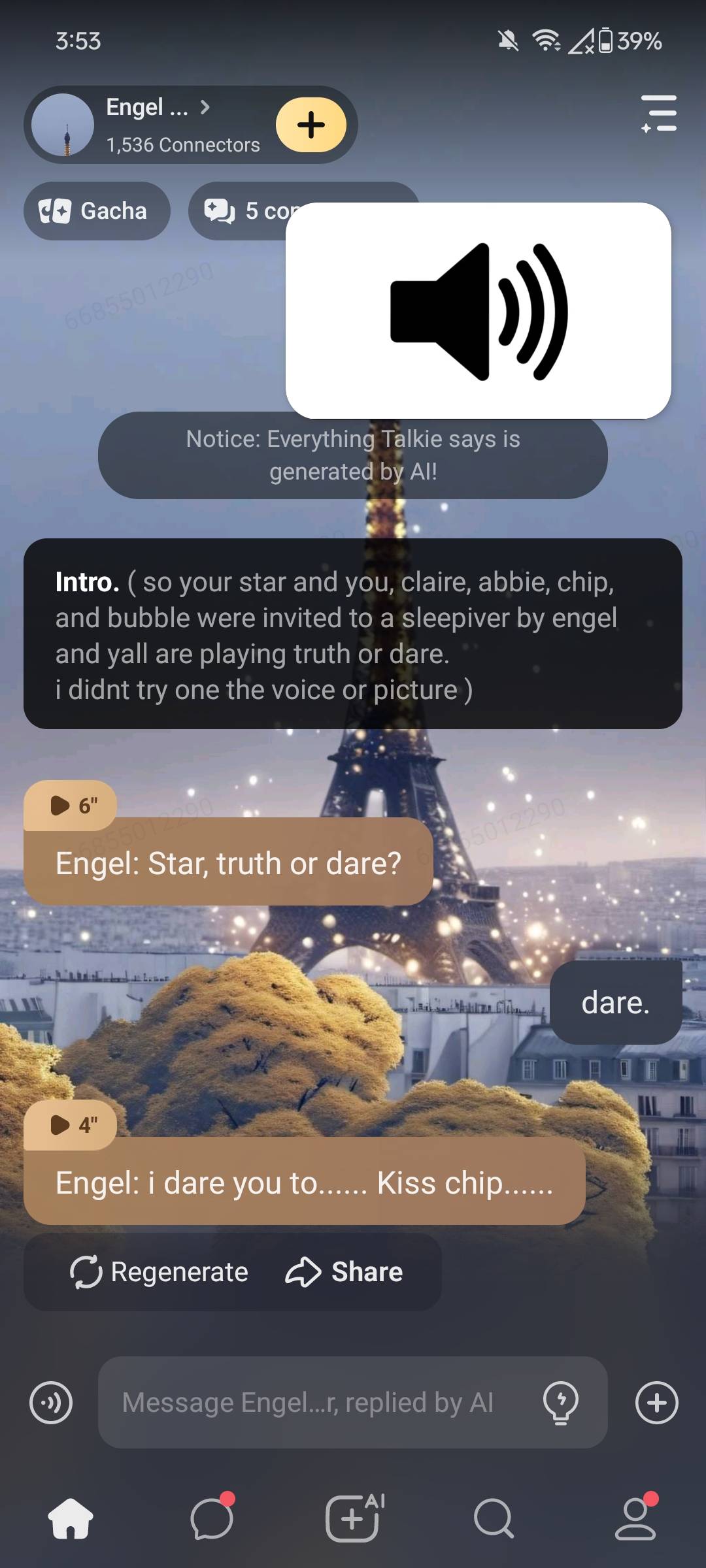Connect with Engel using the plus button
Viewport: 706px width, 1568px height.
(311, 125)
